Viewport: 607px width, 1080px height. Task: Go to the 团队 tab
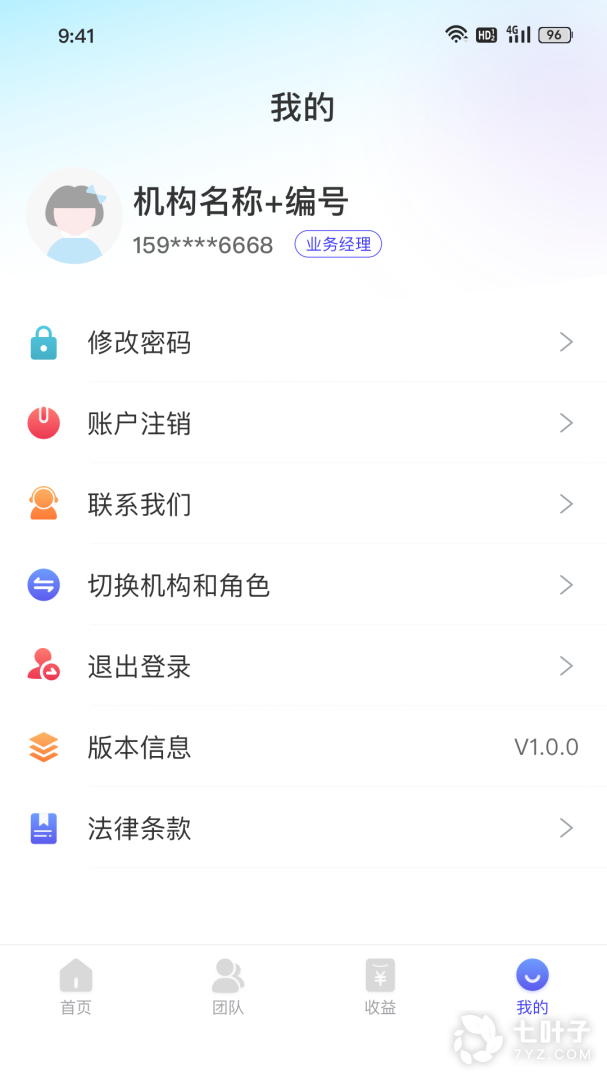pos(228,987)
